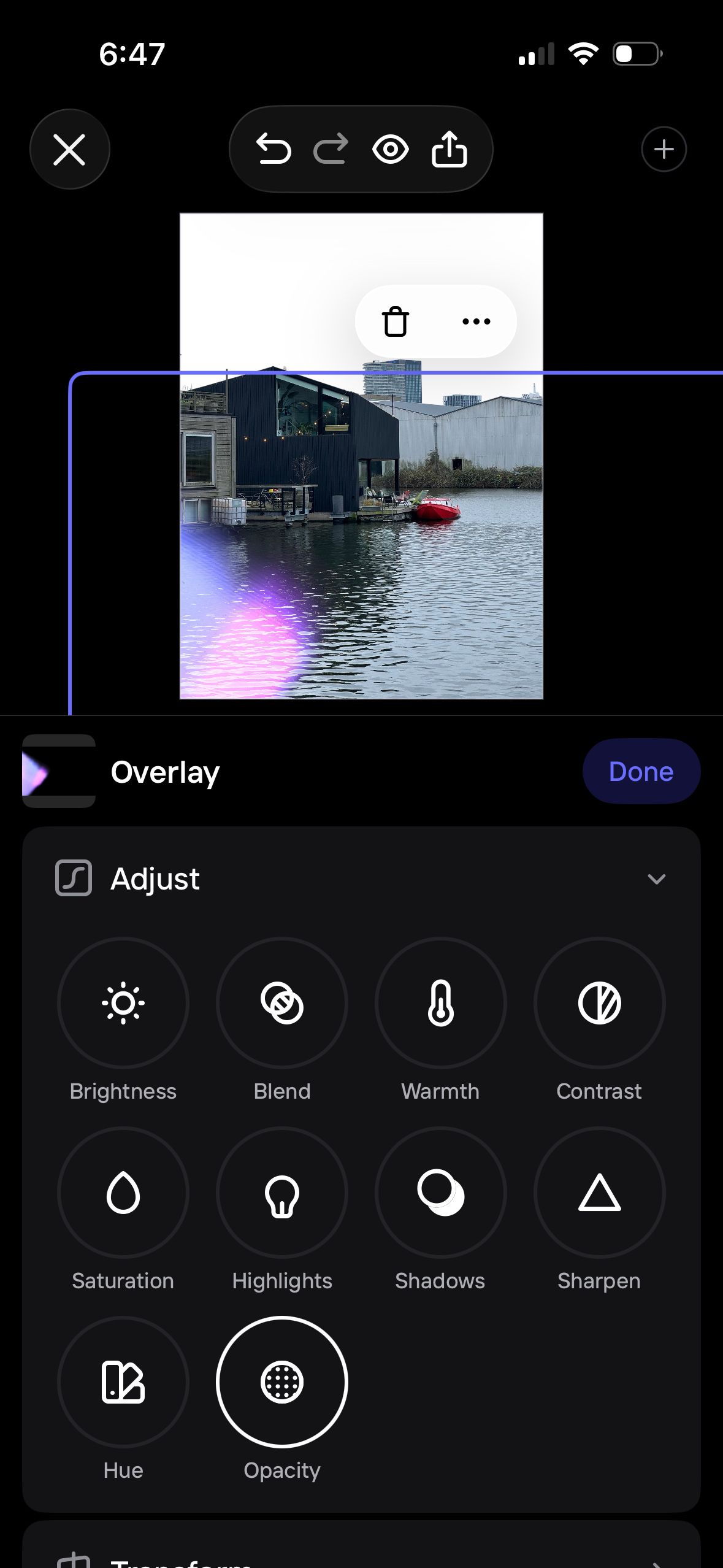Tap the Overlay layer thumbnail
This screenshot has height=1568, width=723.
coord(59,771)
